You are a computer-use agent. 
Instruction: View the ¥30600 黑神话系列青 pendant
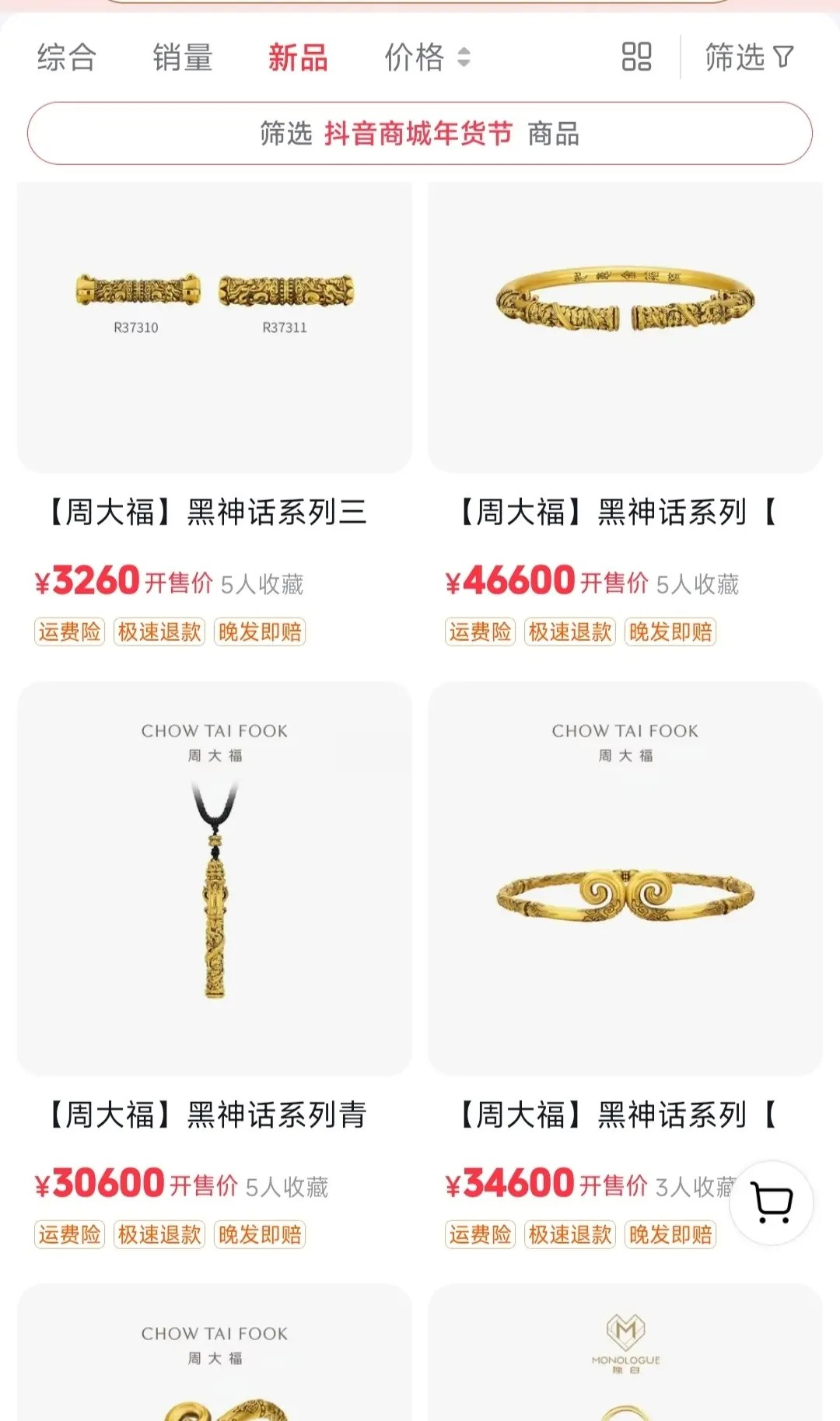(215, 879)
